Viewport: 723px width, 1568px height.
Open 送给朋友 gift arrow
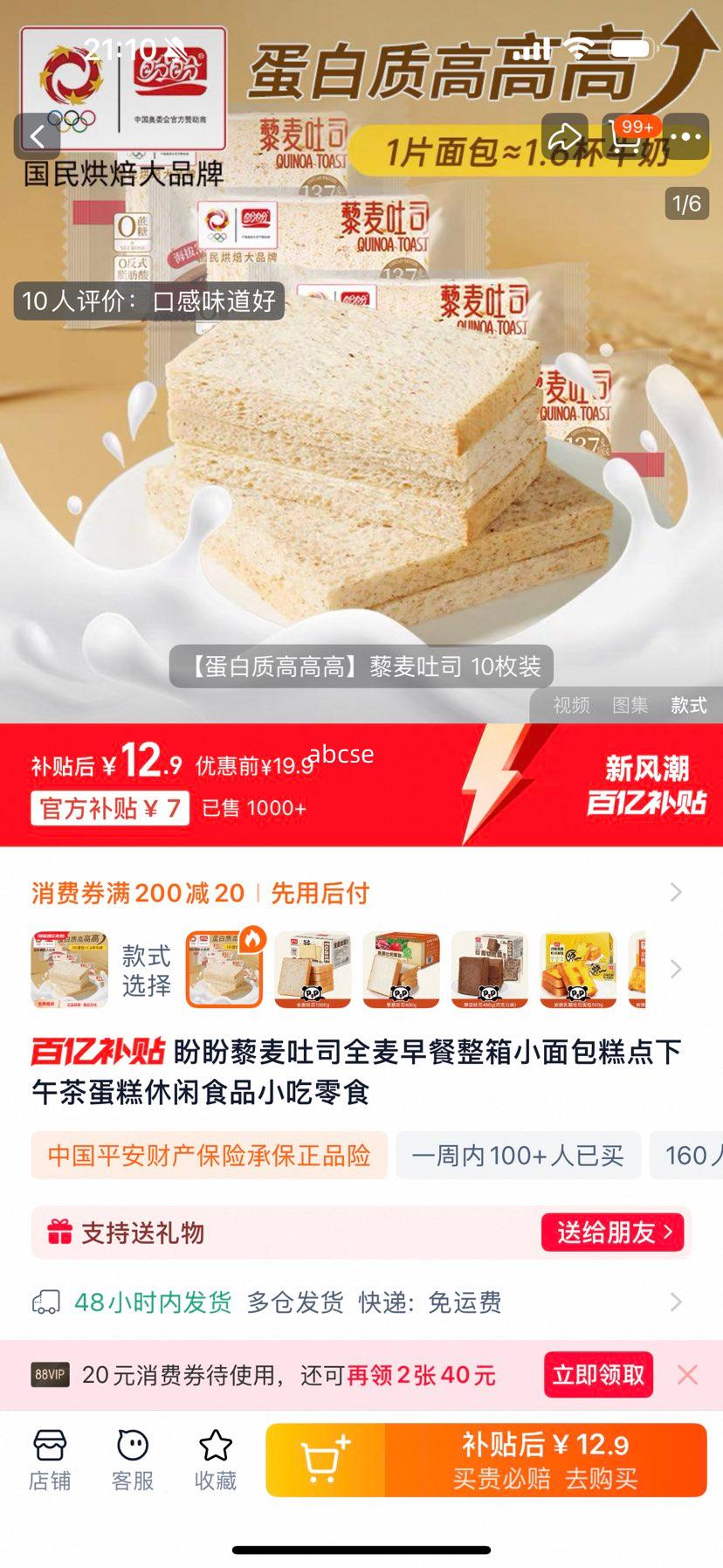point(614,1232)
